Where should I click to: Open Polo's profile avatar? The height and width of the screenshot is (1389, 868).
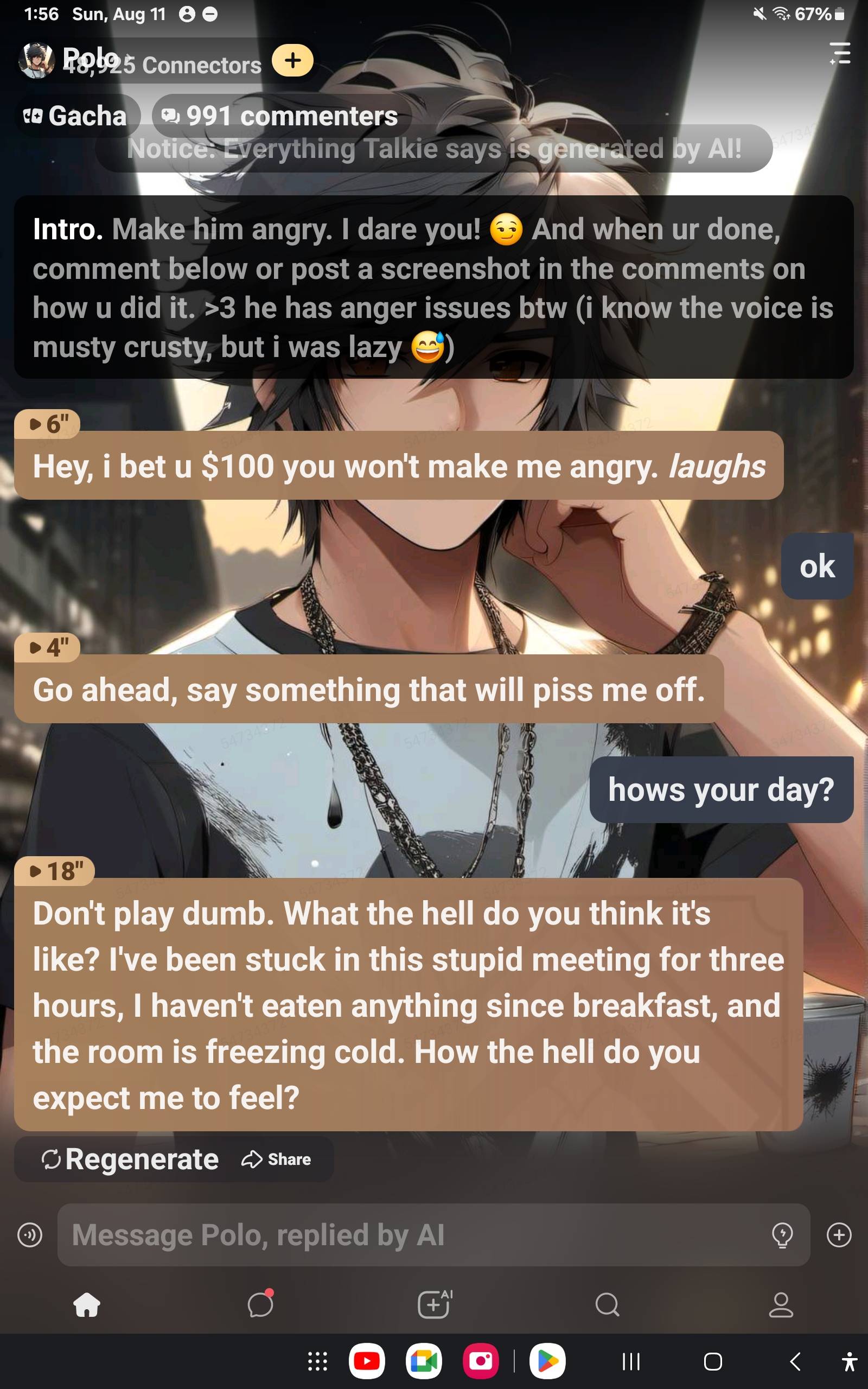tap(37, 60)
